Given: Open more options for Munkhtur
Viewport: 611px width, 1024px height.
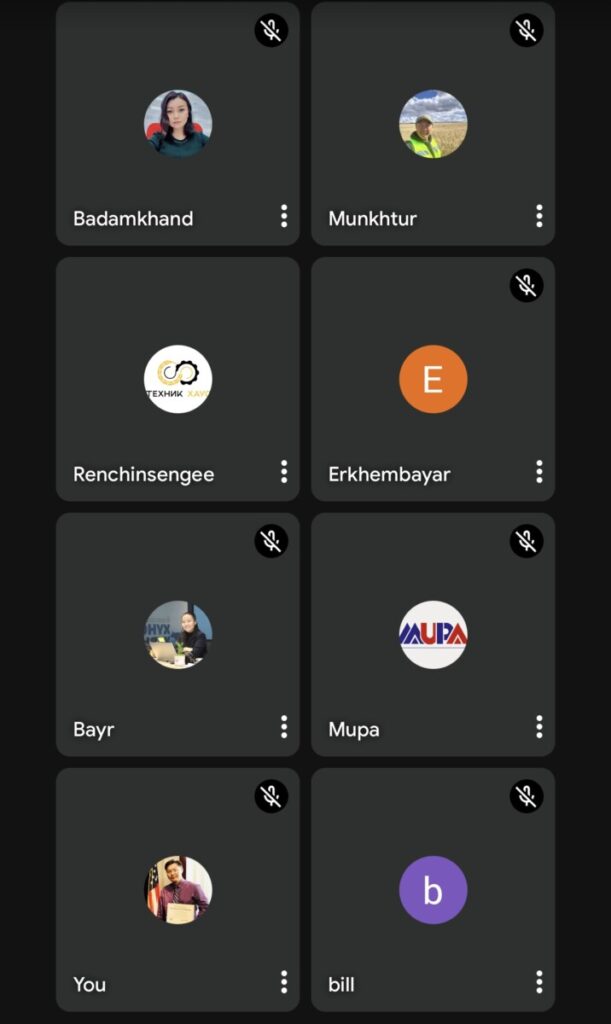Looking at the screenshot, I should pos(539,216).
